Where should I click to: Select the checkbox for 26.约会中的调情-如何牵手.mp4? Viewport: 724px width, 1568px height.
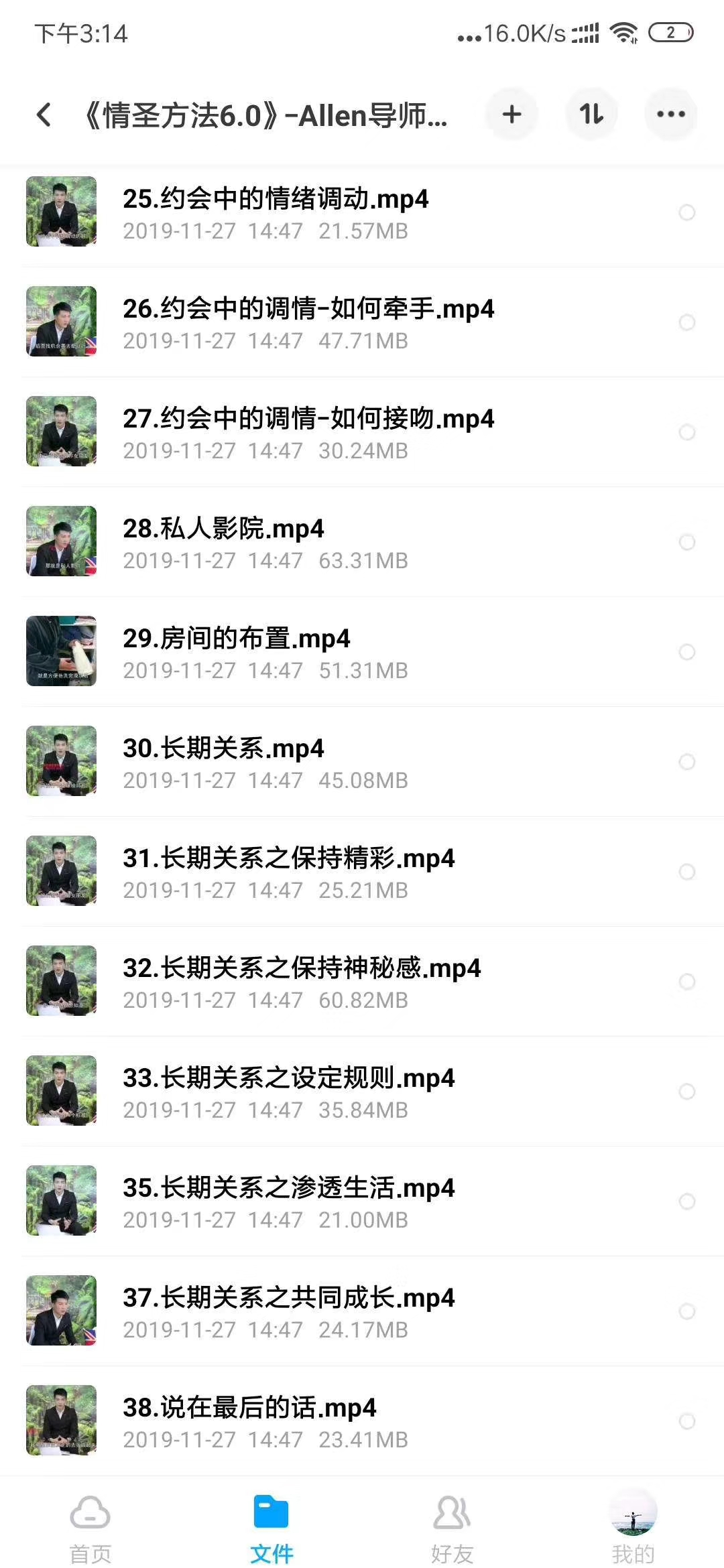click(x=687, y=322)
